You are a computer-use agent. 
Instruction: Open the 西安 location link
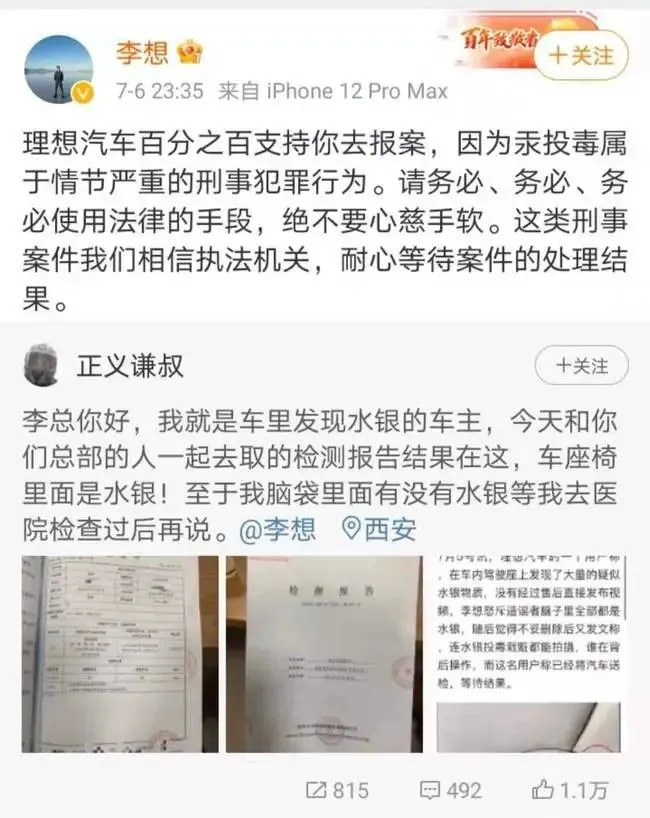coord(378,528)
